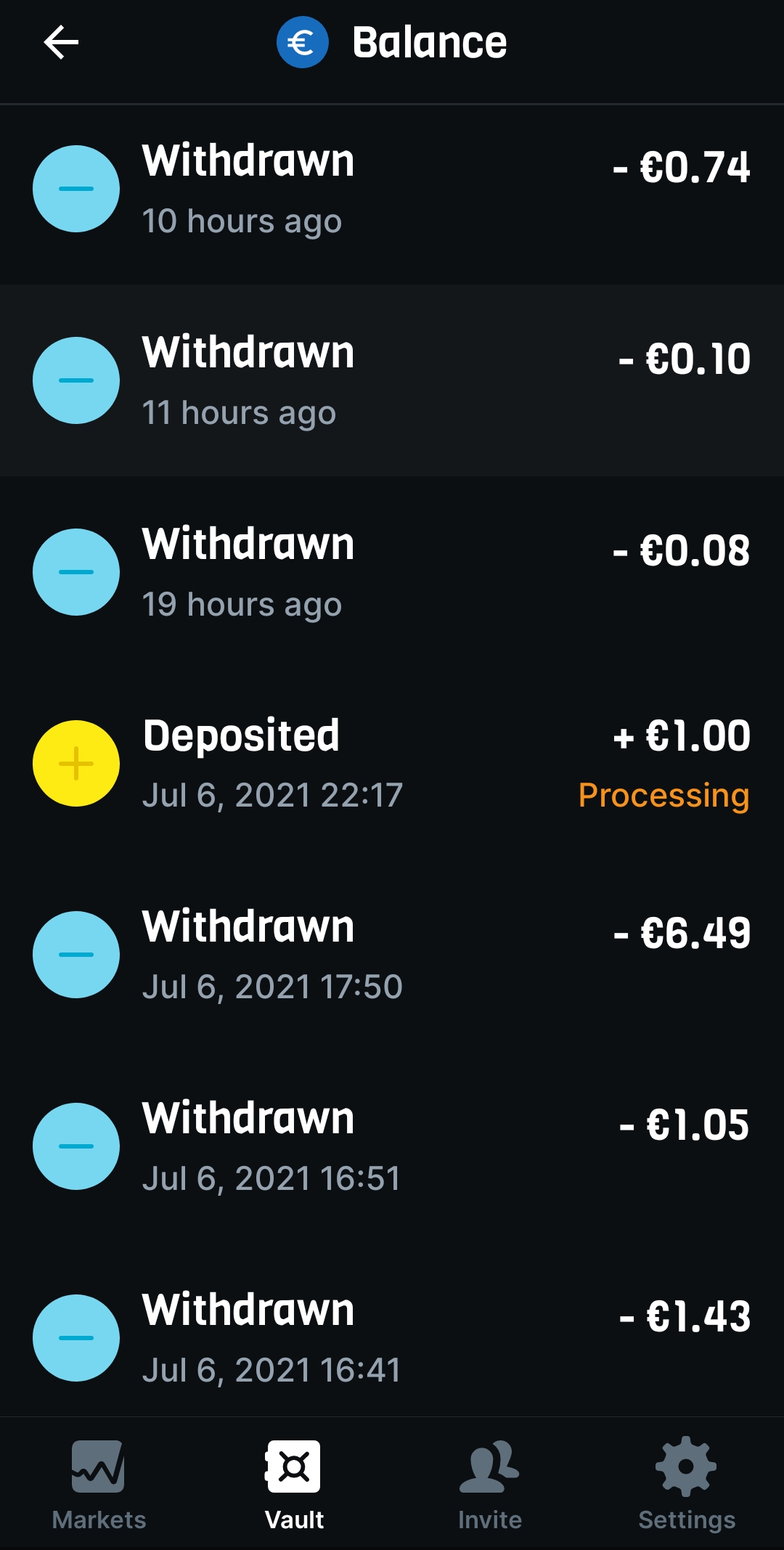The height and width of the screenshot is (1550, 784).
Task: Open the Invite tab
Action: (x=490, y=1484)
